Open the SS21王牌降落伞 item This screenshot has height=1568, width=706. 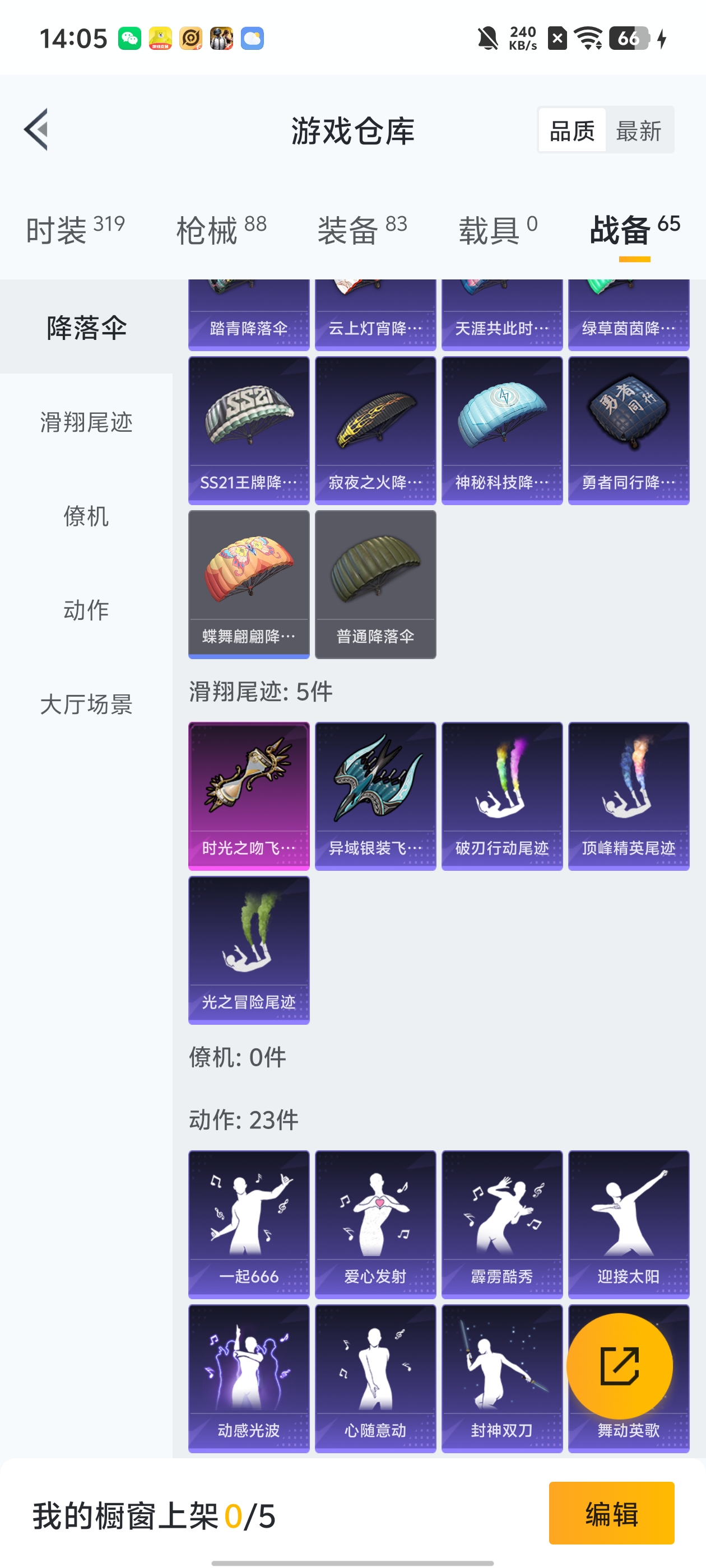(x=249, y=430)
